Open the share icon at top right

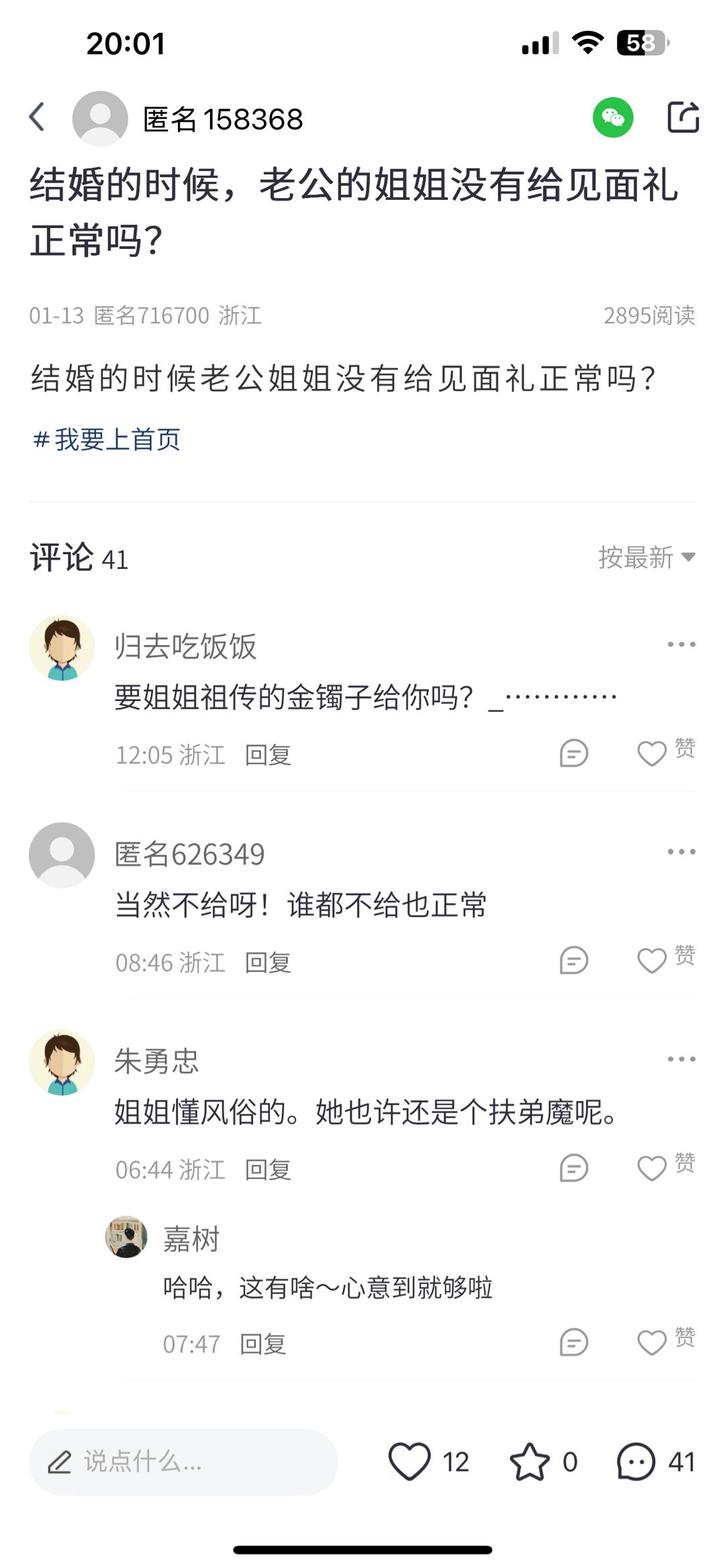pos(683,117)
